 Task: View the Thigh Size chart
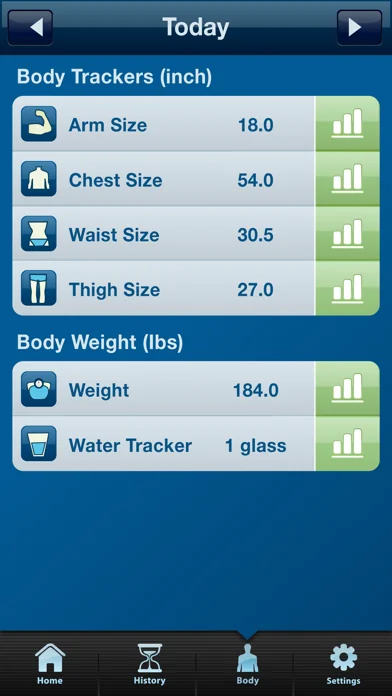click(x=347, y=288)
